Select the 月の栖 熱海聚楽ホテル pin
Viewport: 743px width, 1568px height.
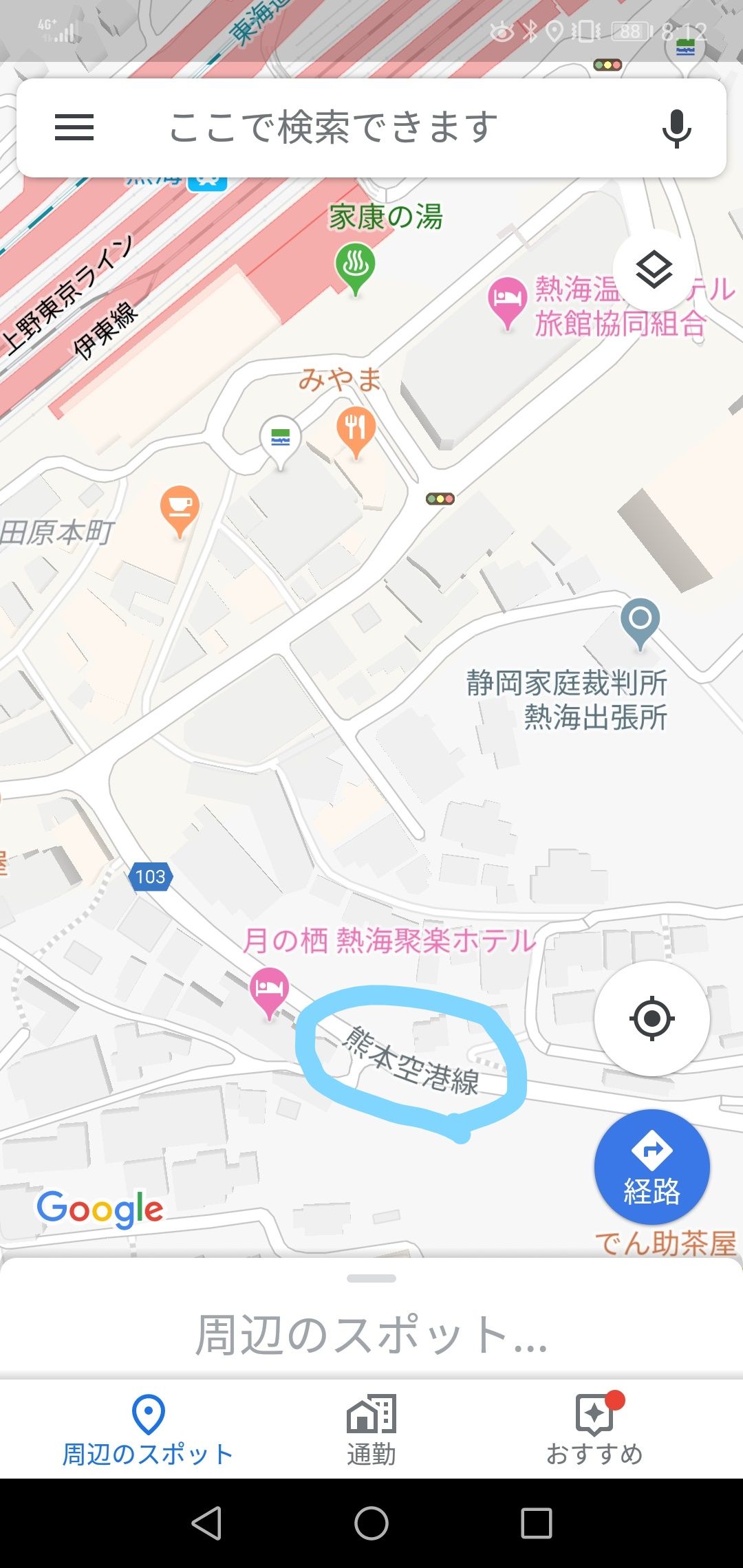click(269, 990)
